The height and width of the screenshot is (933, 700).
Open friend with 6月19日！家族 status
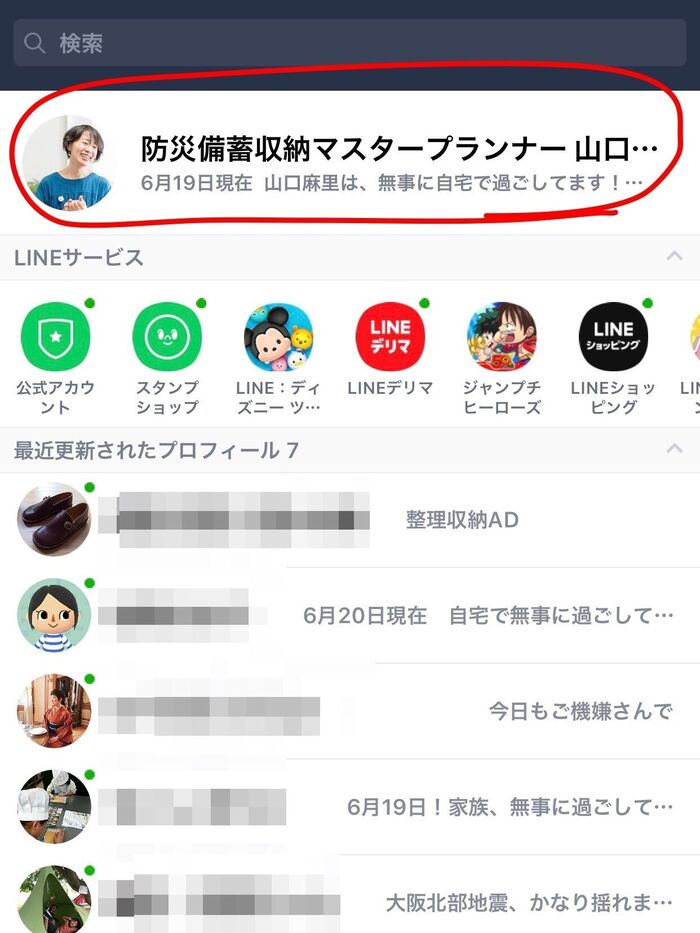tap(350, 806)
